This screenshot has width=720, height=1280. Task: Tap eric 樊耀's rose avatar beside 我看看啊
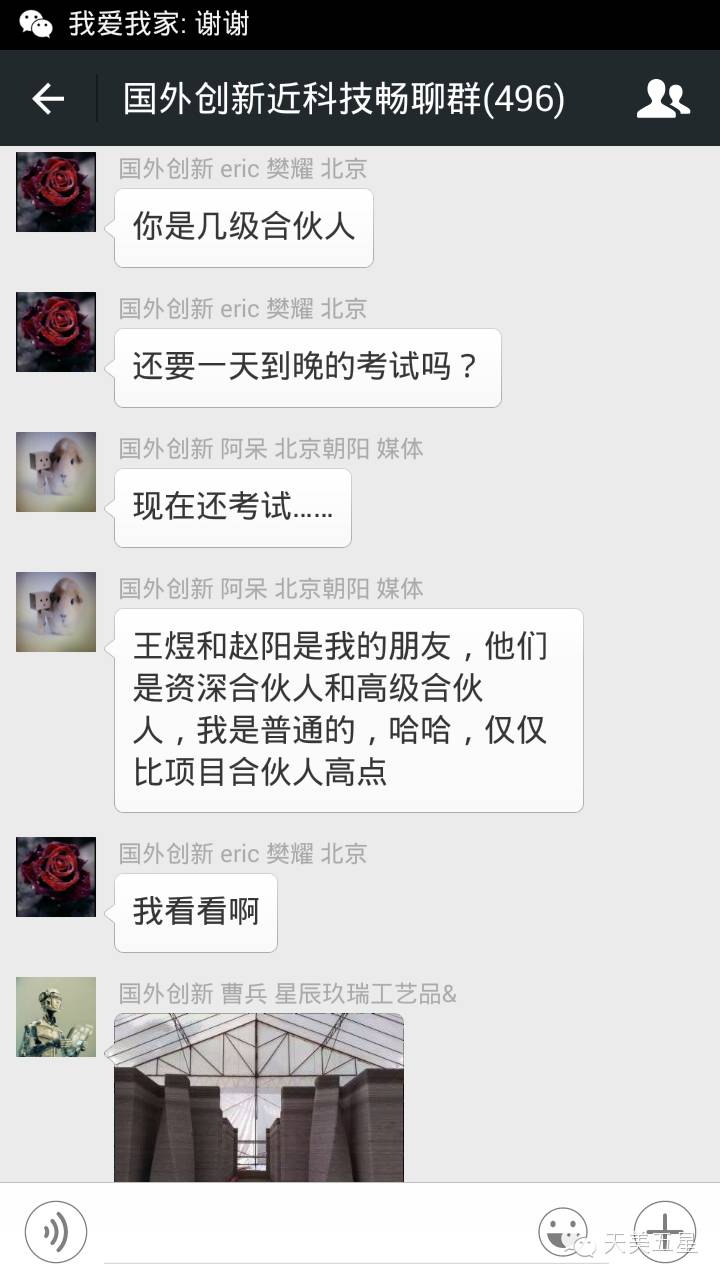[x=56, y=877]
